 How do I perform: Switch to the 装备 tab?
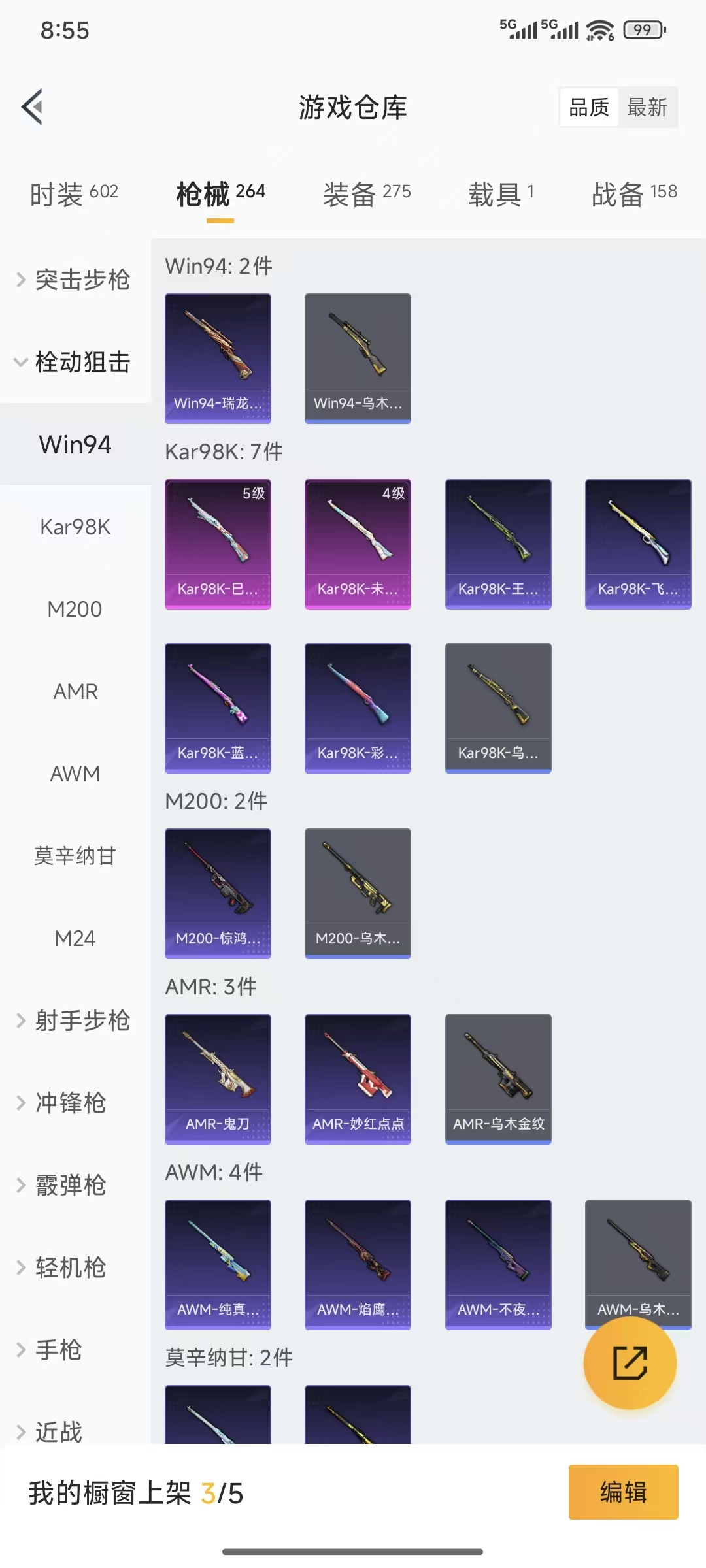pyautogui.click(x=367, y=193)
